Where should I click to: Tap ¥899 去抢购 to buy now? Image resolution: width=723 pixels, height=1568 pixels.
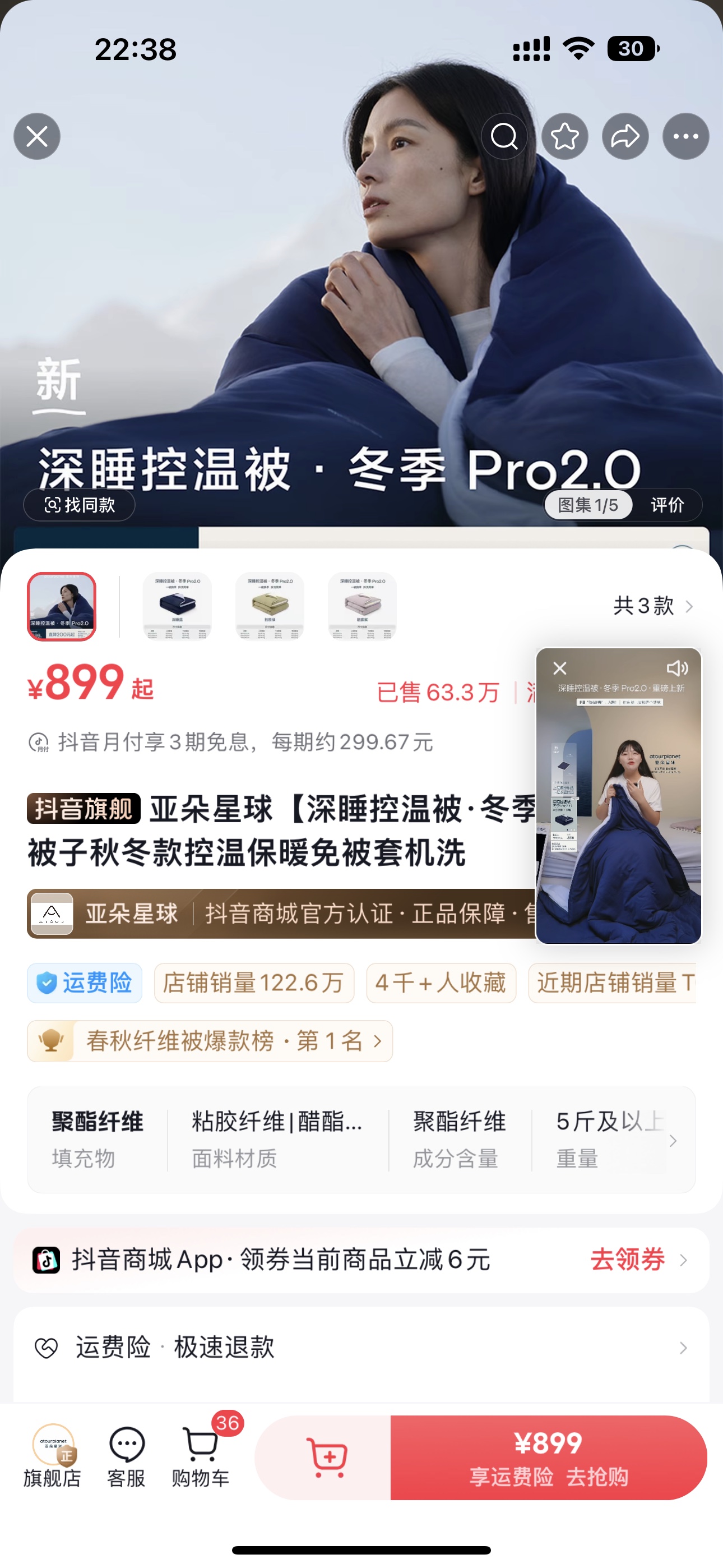click(x=548, y=1457)
